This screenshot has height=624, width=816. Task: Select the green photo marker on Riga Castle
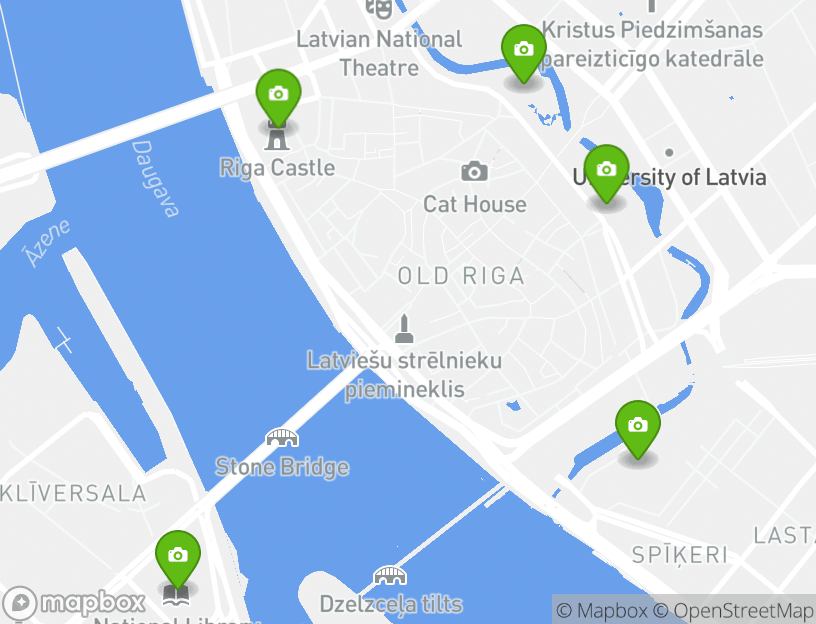(x=278, y=95)
